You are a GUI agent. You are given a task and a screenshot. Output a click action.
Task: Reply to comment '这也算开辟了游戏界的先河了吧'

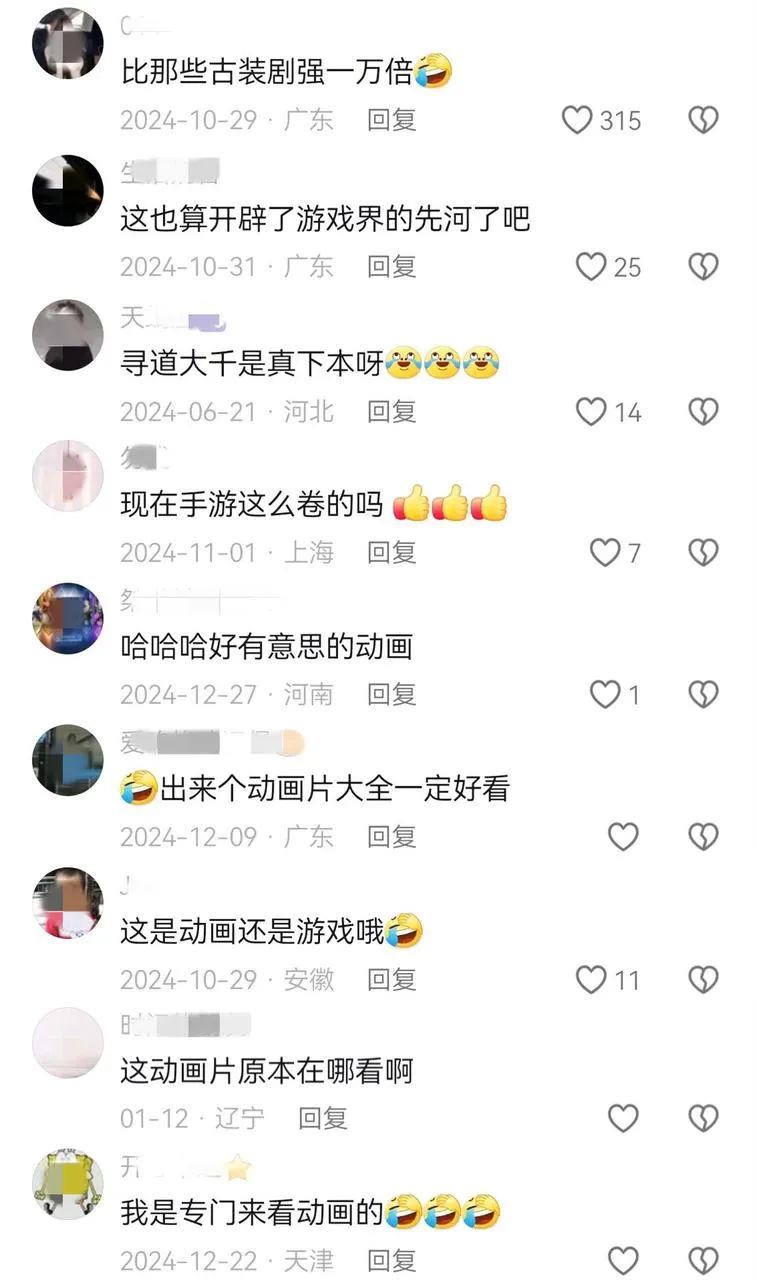pos(391,267)
